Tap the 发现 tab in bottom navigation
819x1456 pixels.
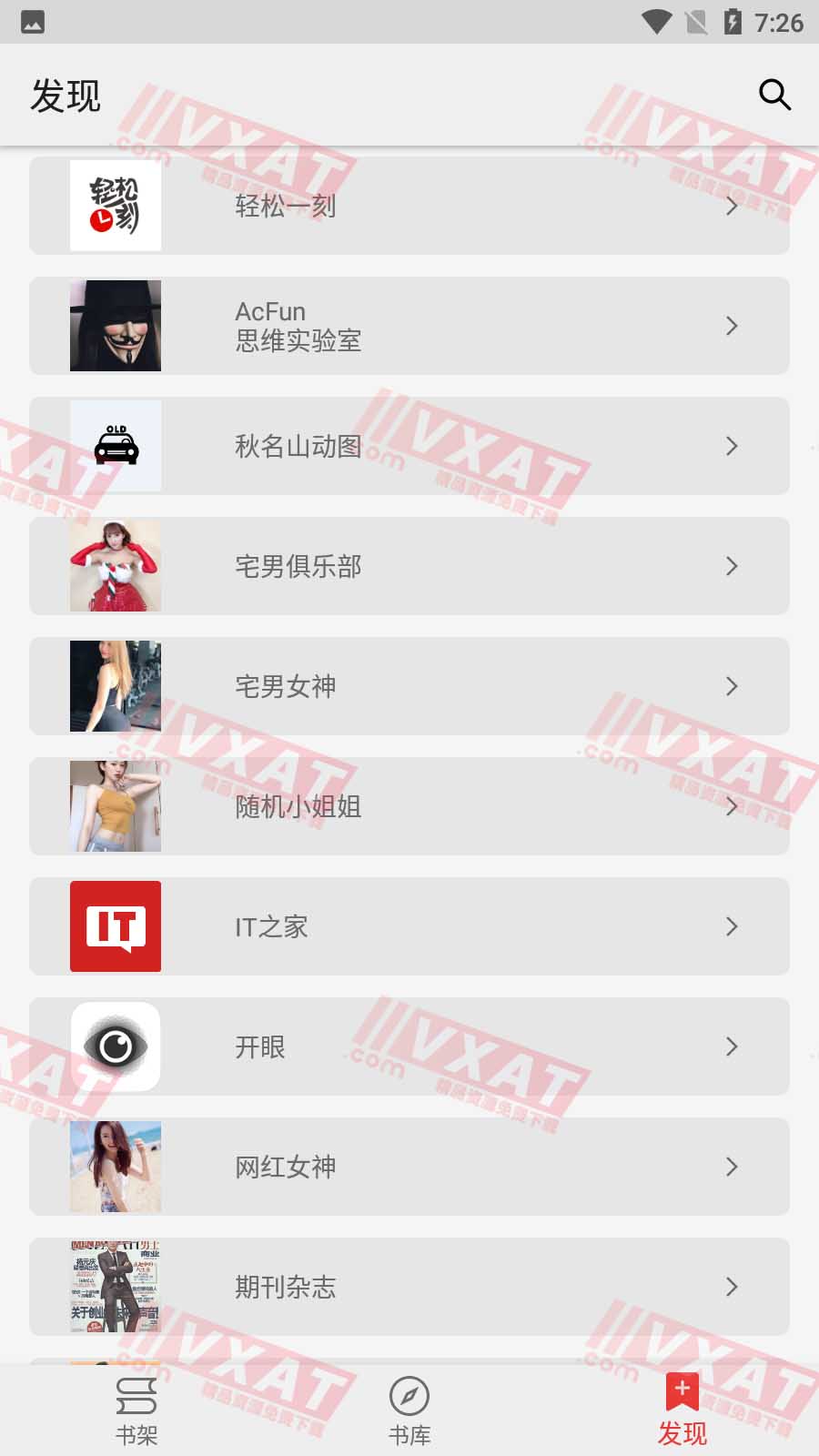(x=682, y=1410)
